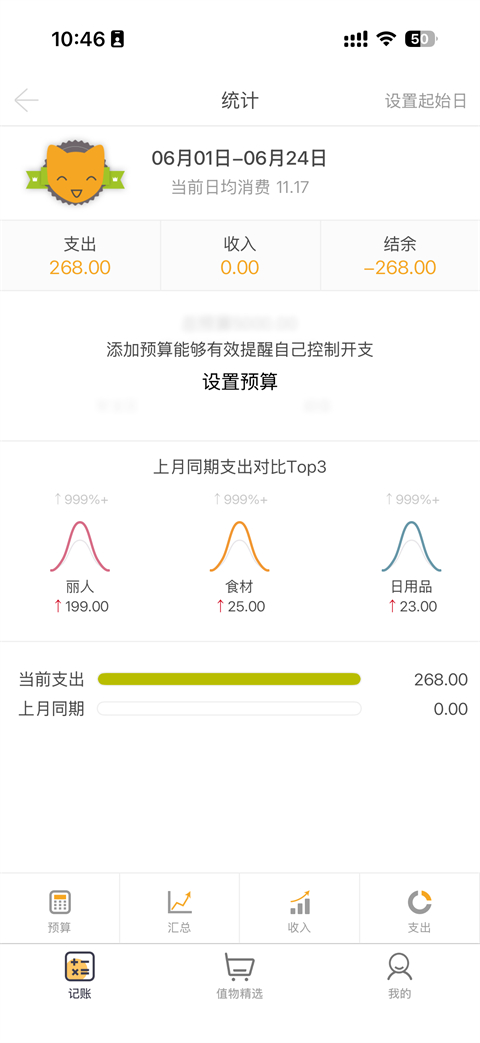Viewport: 480px width, 1043px height.
Task: Open the 日用品 category comparison
Action: tap(412, 567)
